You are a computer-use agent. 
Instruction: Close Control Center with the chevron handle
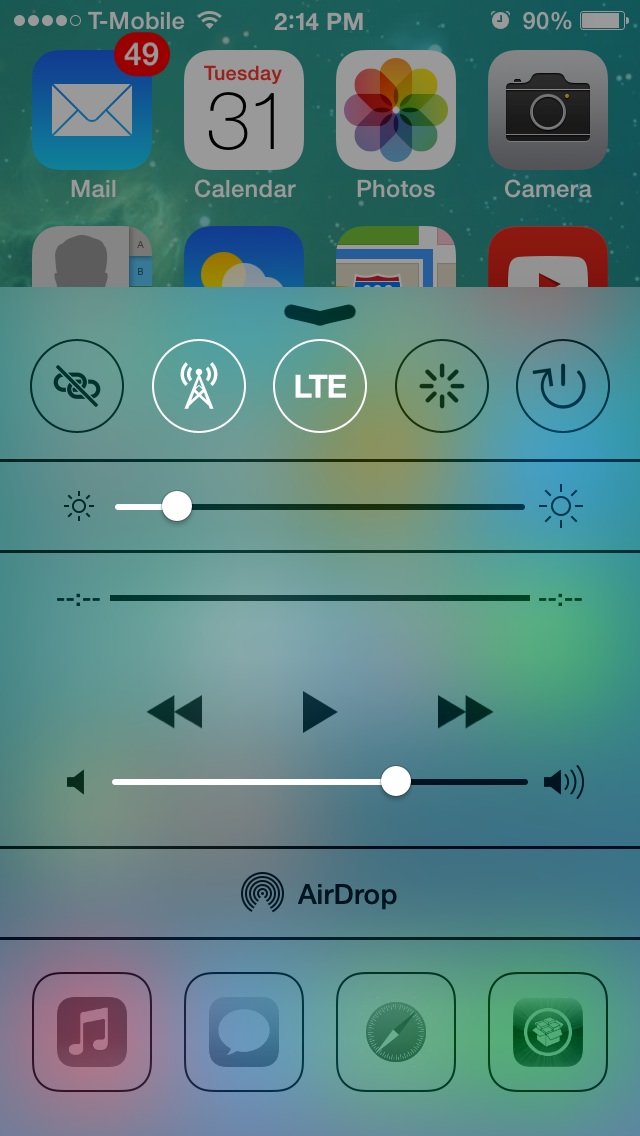click(x=320, y=313)
